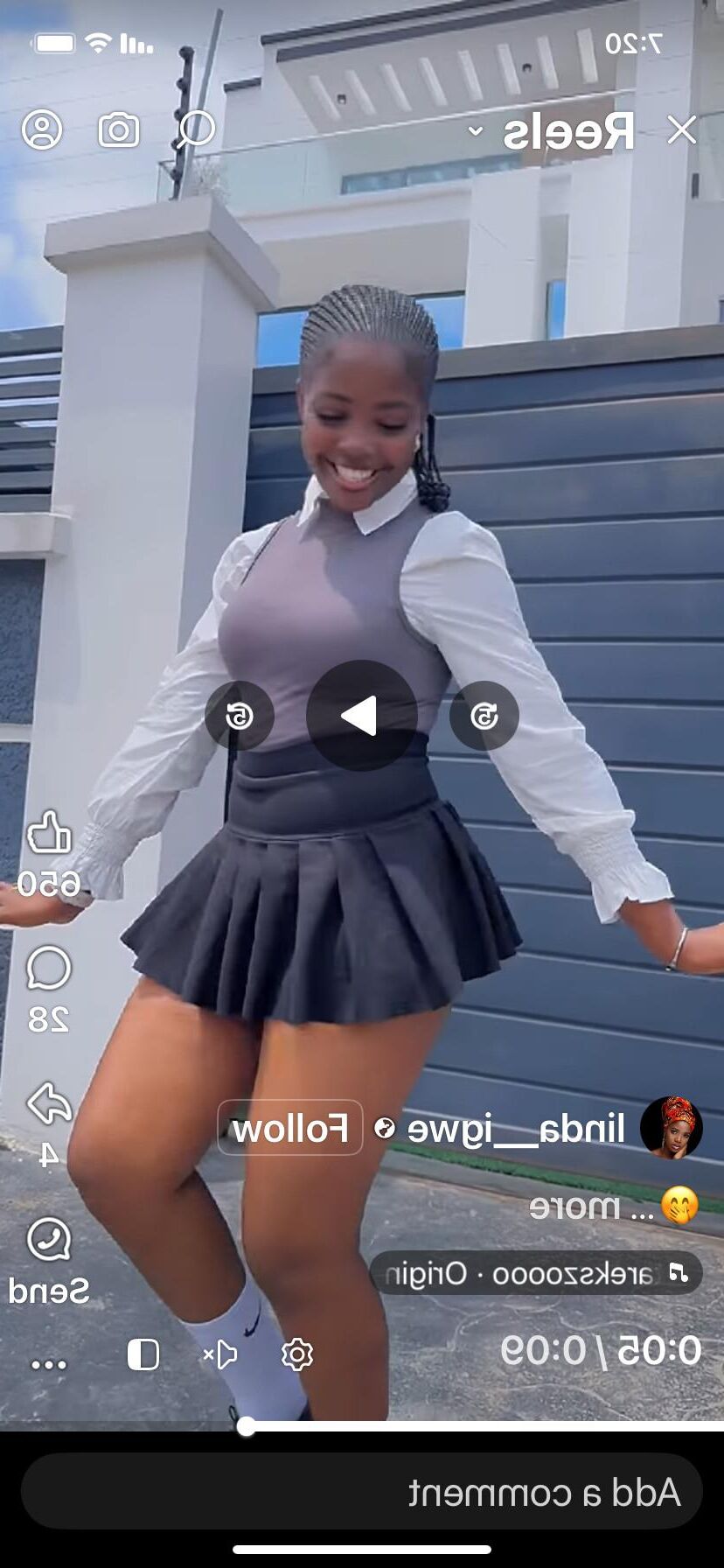Play the paused video
Screen dimensions: 724x1568
(361, 716)
